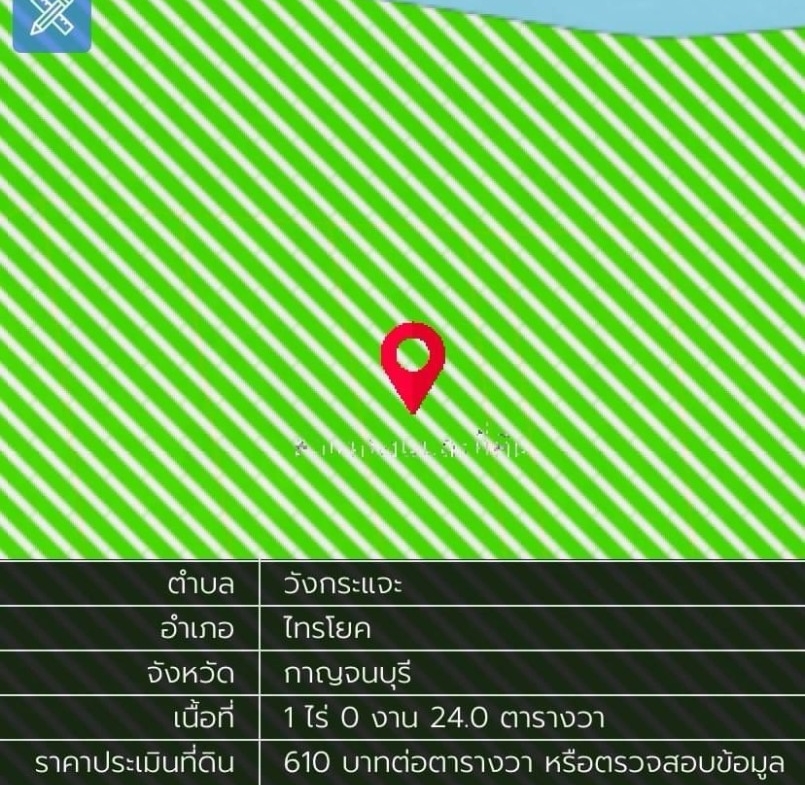805x785 pixels.
Task: Tap the red location pin marker
Action: pos(412,360)
